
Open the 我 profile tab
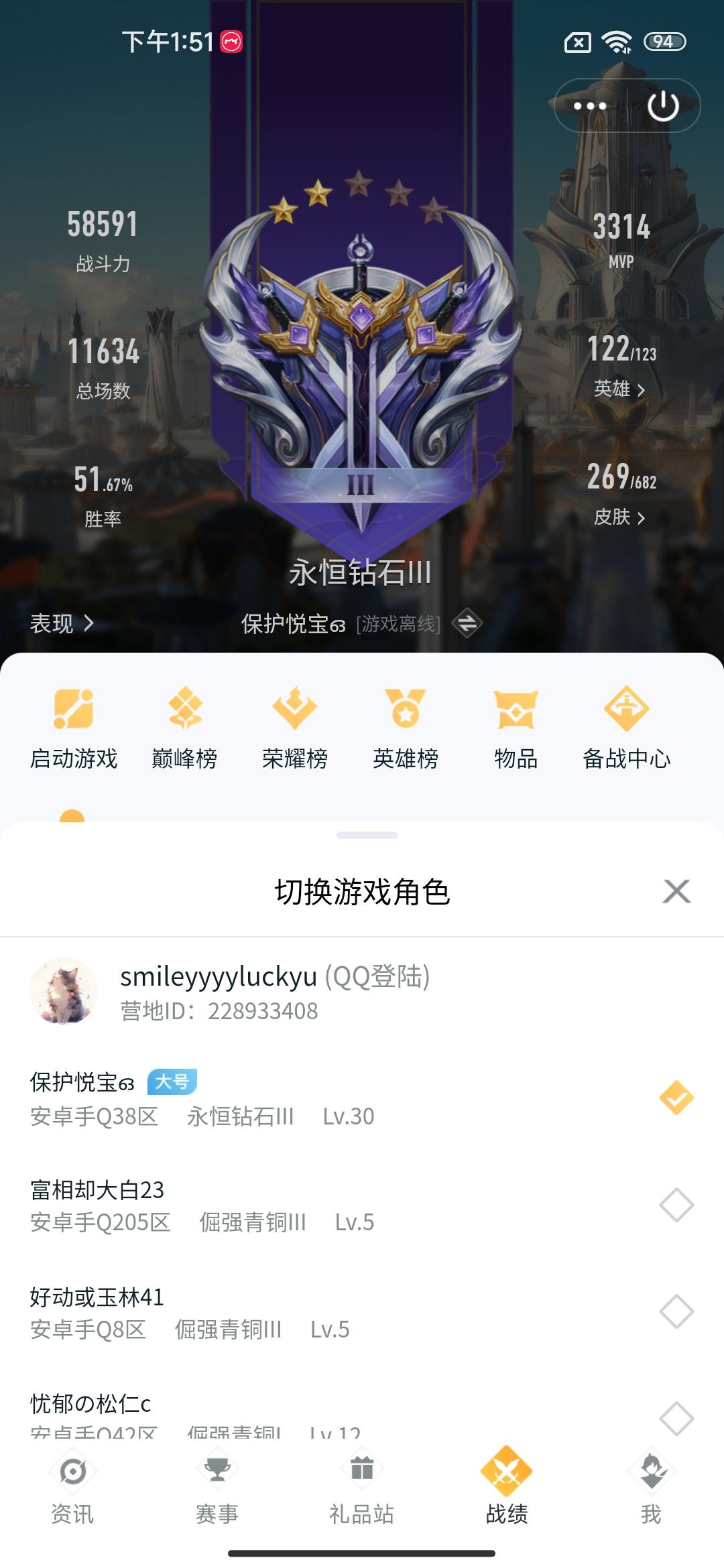pos(652,1485)
